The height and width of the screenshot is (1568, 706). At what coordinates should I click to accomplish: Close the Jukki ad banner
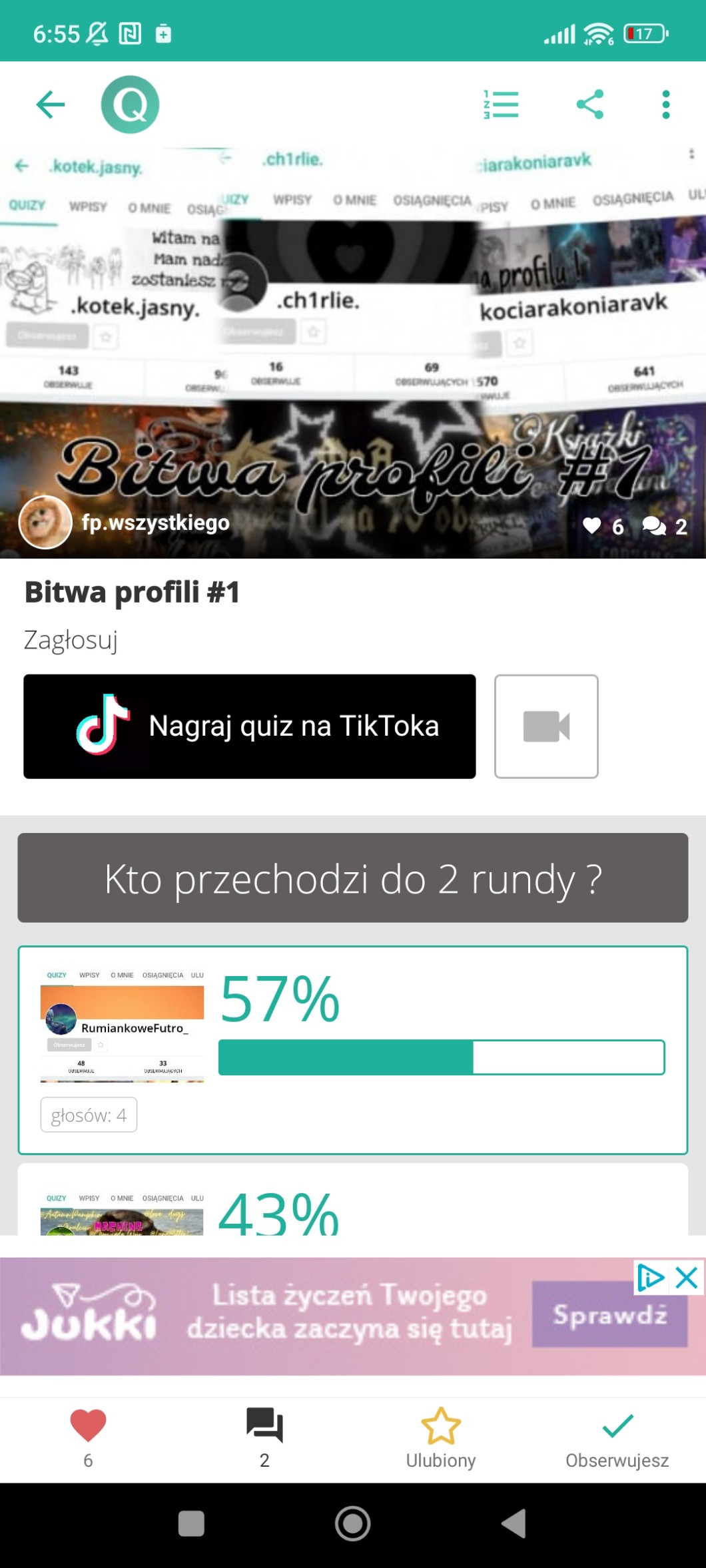686,1278
